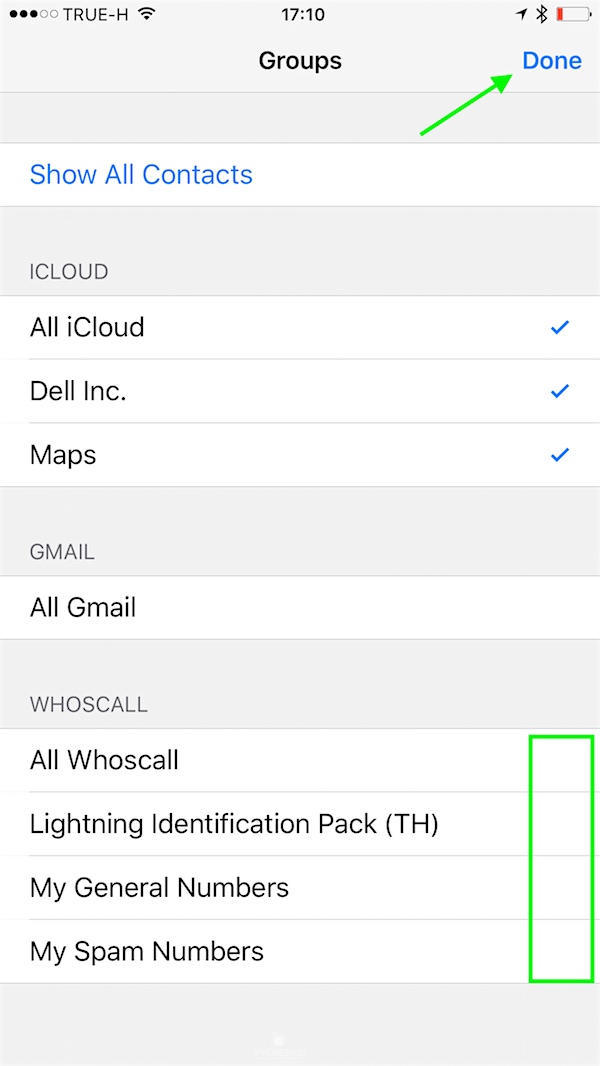Tap Done to save group selection
This screenshot has width=600, height=1066.
coord(551,61)
